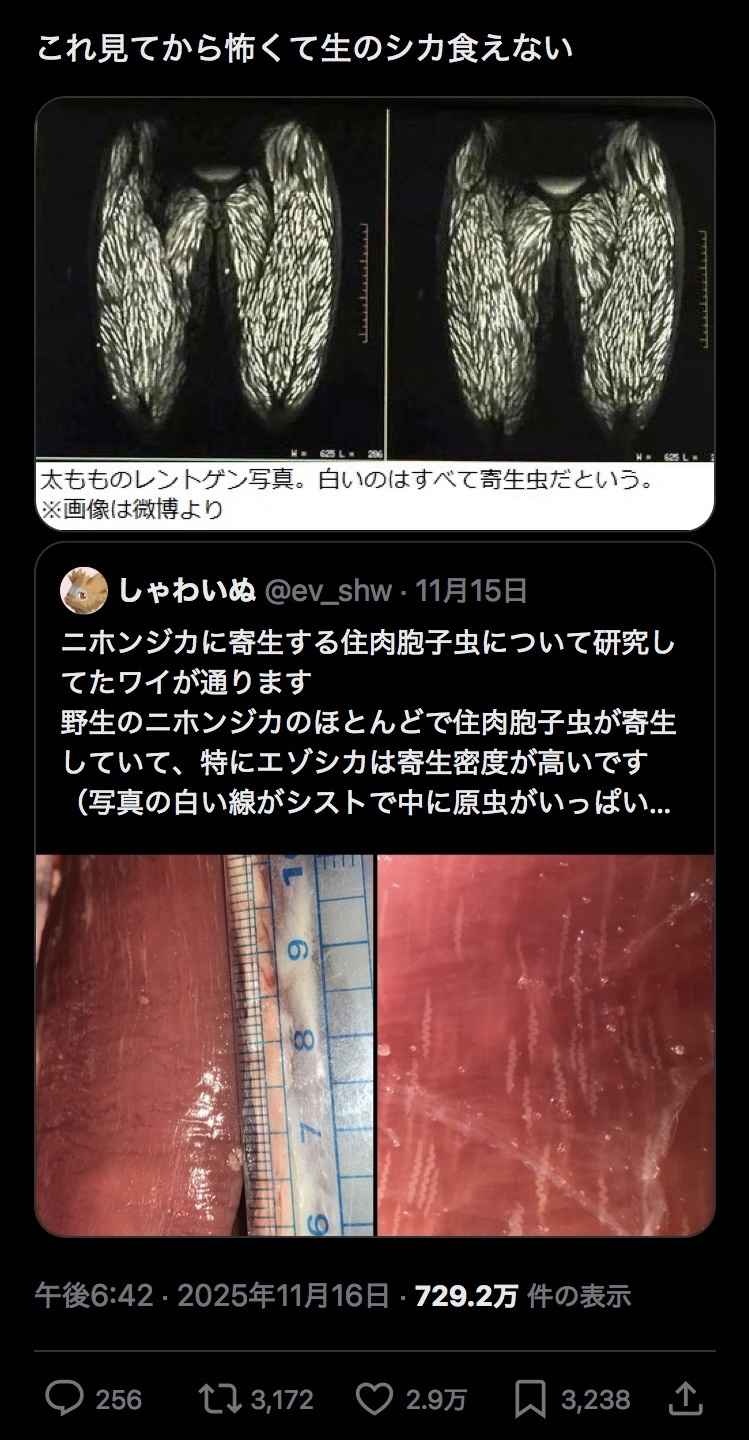Reply to this post via comment icon

tap(65, 1398)
